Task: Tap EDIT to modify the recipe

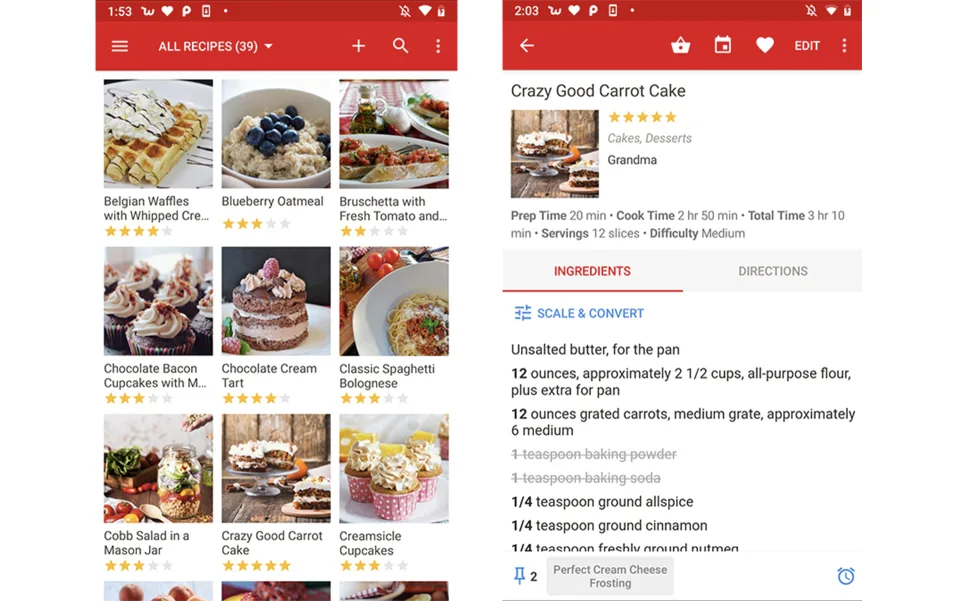Action: (x=807, y=46)
